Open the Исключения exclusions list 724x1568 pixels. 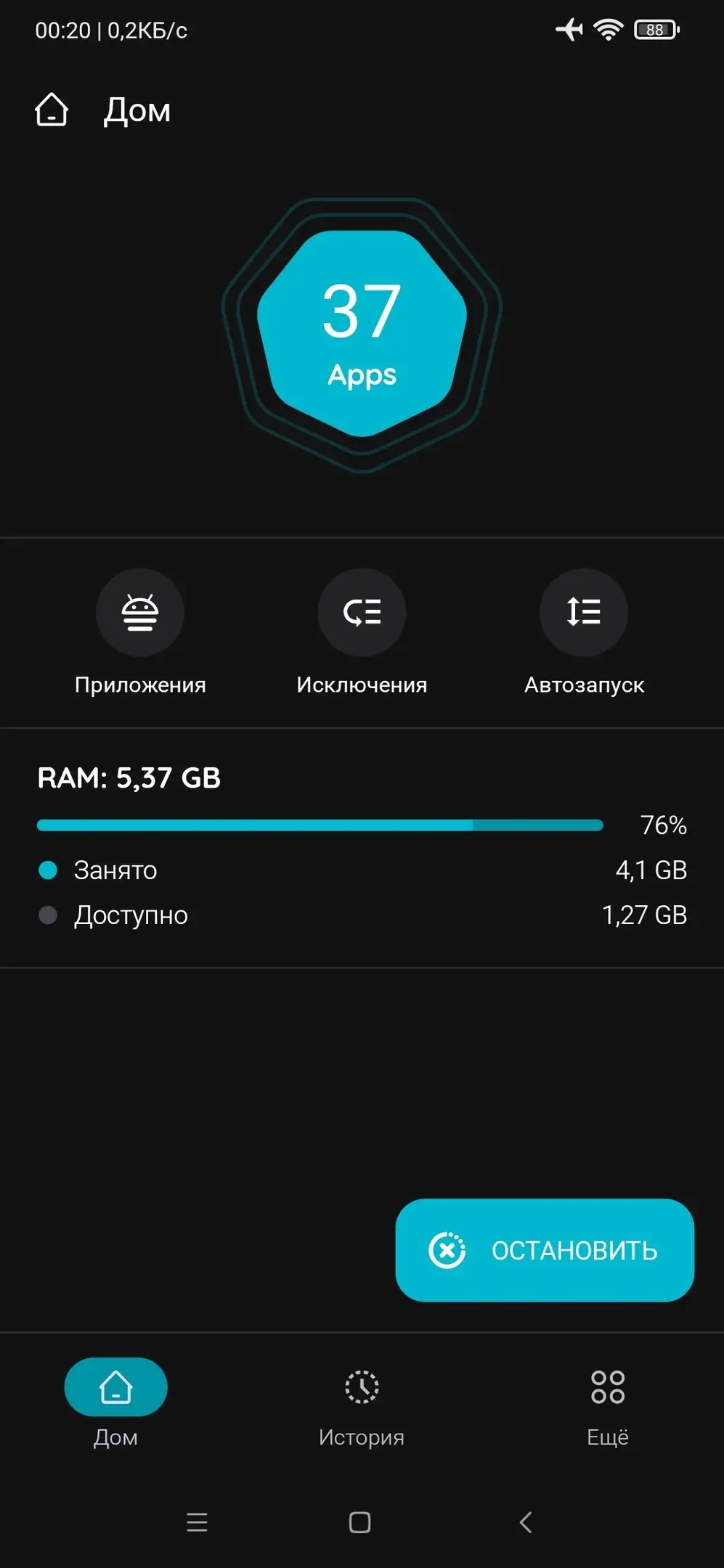pyautogui.click(x=362, y=613)
